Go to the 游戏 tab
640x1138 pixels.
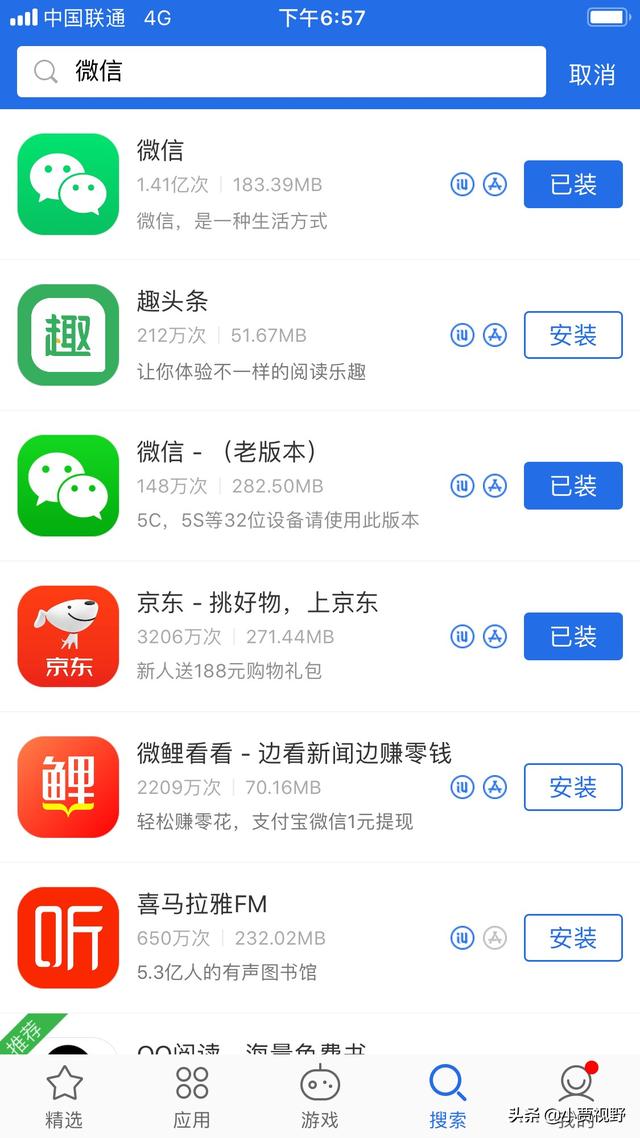[x=320, y=1096]
